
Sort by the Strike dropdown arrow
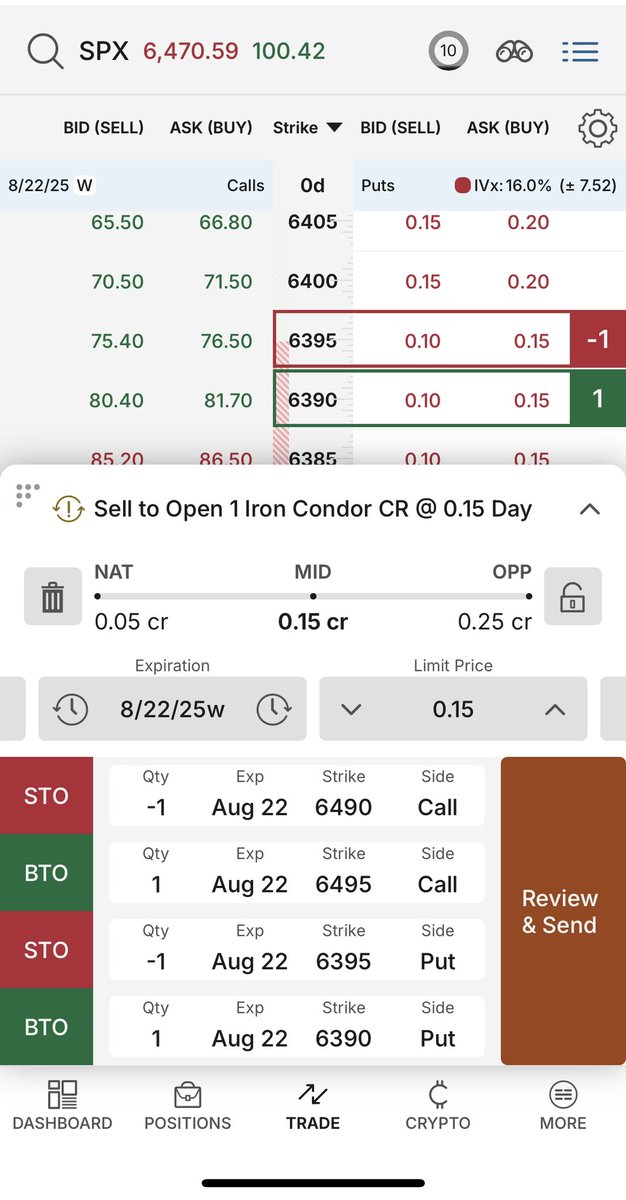tap(334, 128)
